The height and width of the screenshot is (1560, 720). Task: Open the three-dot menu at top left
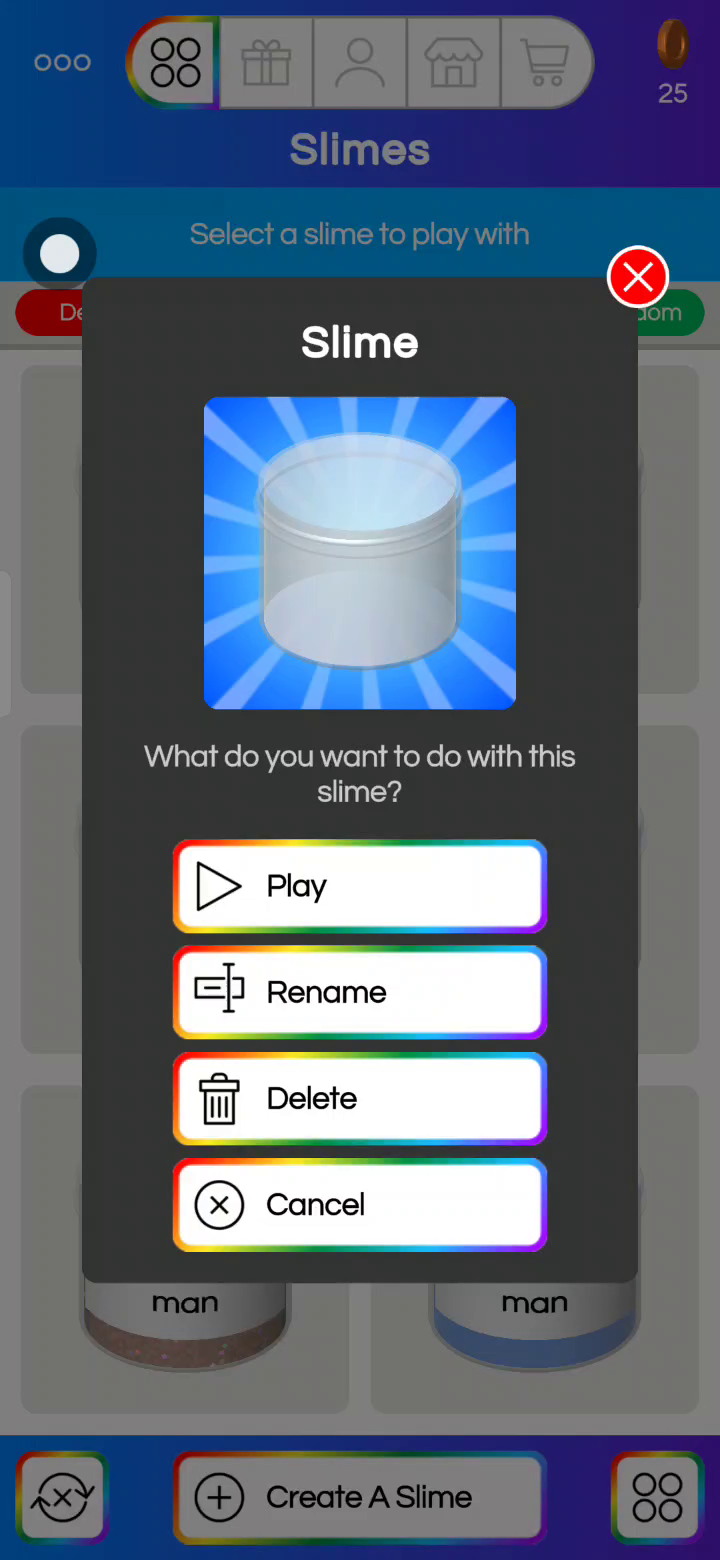(62, 62)
